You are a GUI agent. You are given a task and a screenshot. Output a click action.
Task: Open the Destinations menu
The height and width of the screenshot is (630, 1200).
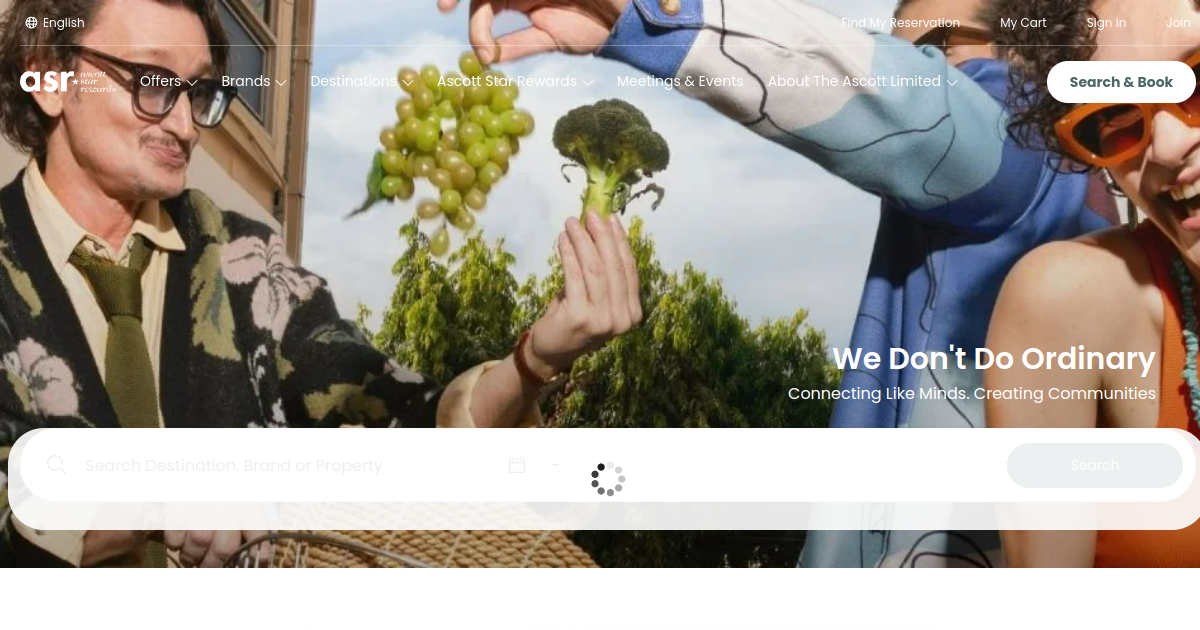(362, 81)
